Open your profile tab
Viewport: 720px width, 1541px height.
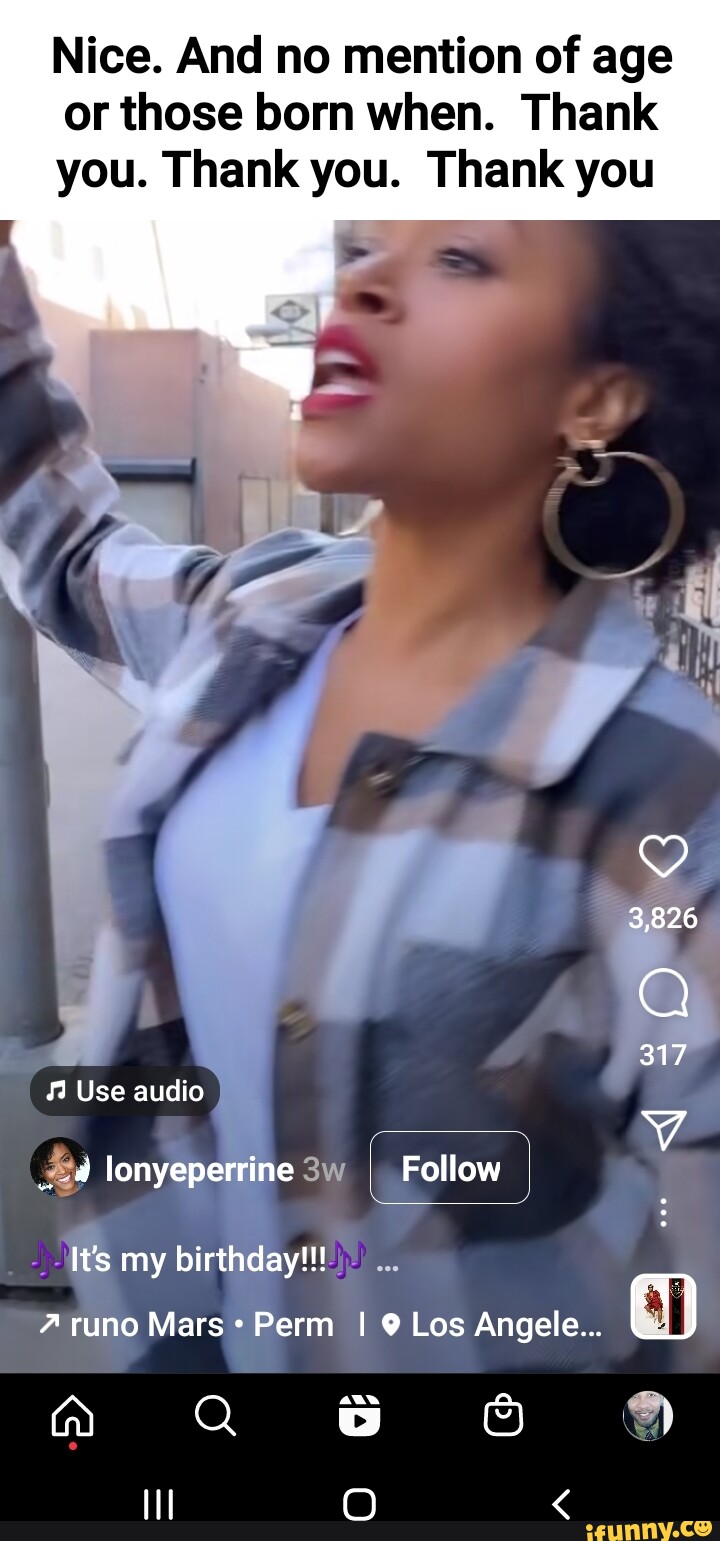[x=647, y=1415]
